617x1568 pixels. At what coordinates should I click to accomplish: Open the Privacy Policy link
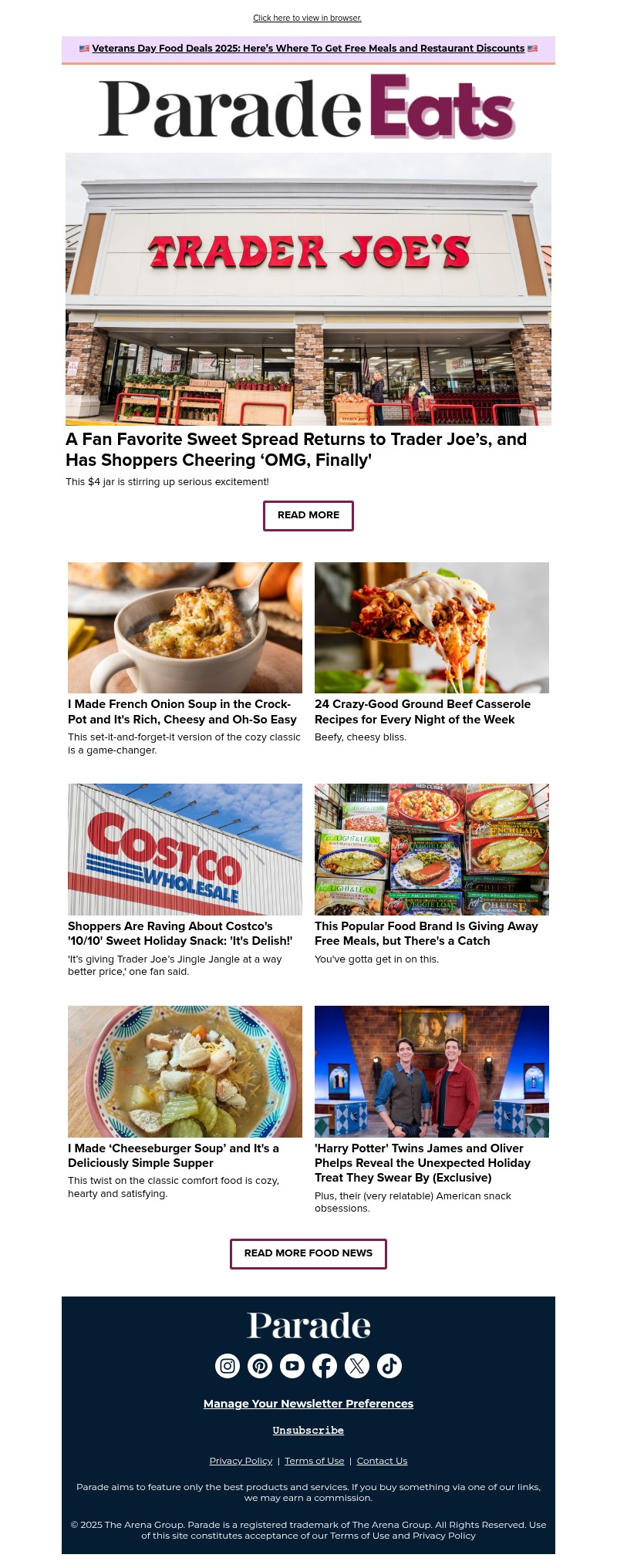pos(241,1460)
